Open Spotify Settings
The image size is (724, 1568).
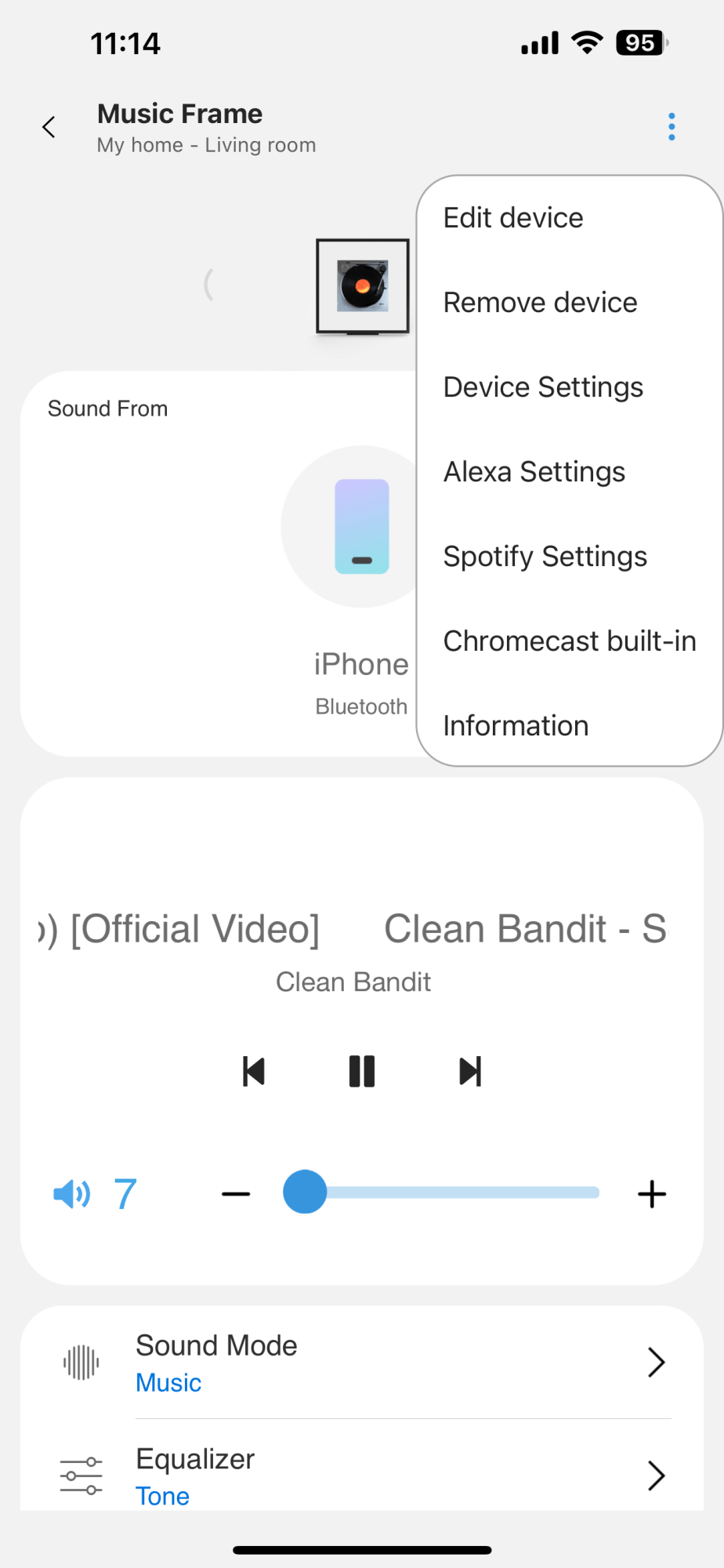coord(545,557)
